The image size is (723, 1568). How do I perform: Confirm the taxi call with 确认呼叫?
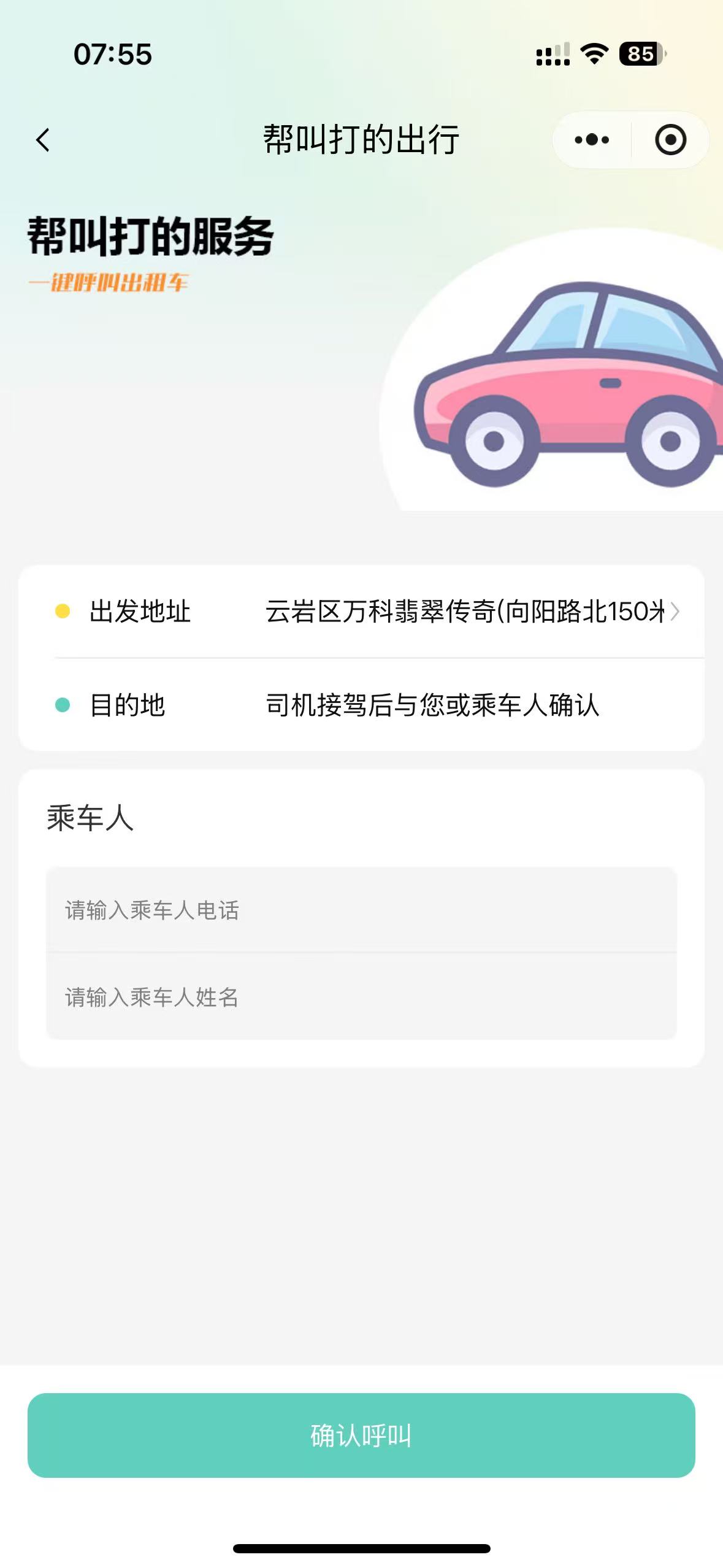(x=361, y=1435)
